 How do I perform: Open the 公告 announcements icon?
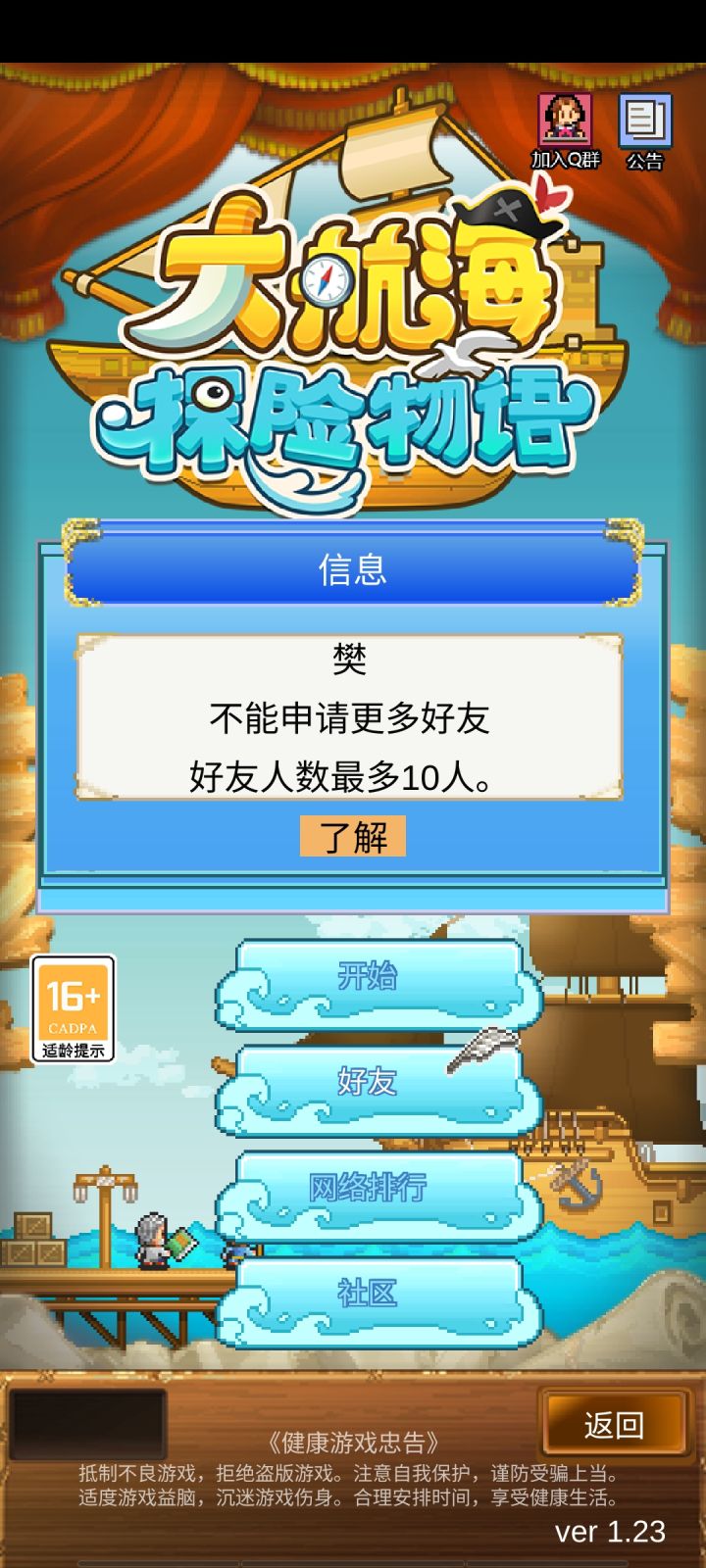coord(642,118)
